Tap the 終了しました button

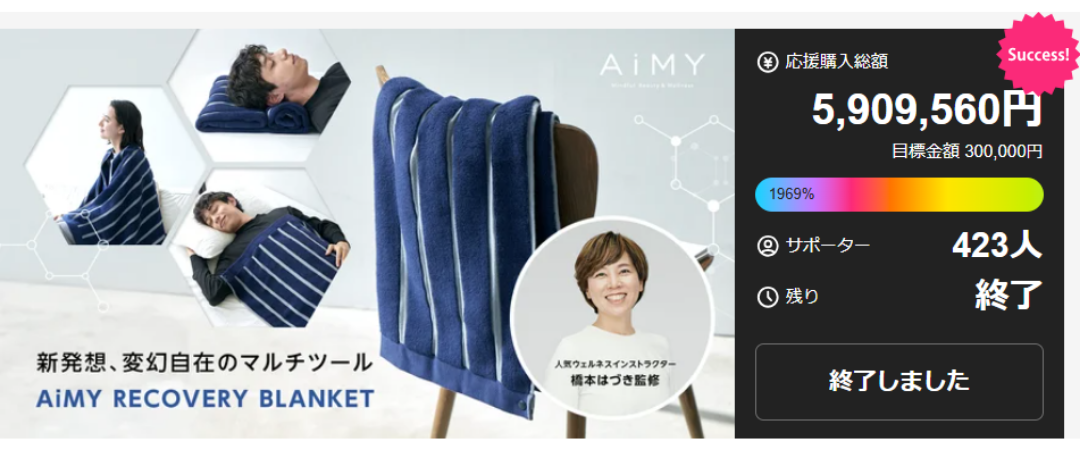pyautogui.click(x=898, y=381)
